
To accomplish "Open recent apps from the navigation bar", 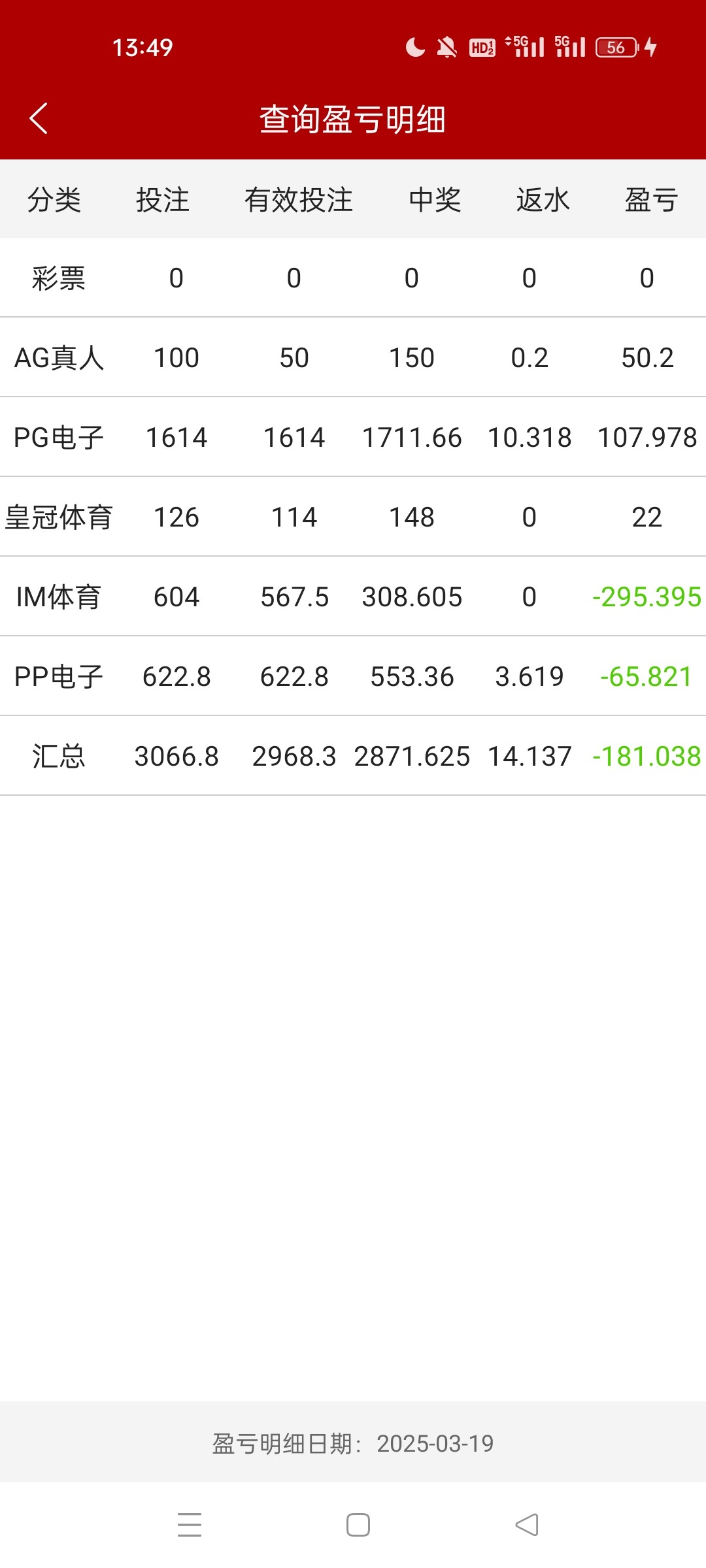I will point(190,1525).
